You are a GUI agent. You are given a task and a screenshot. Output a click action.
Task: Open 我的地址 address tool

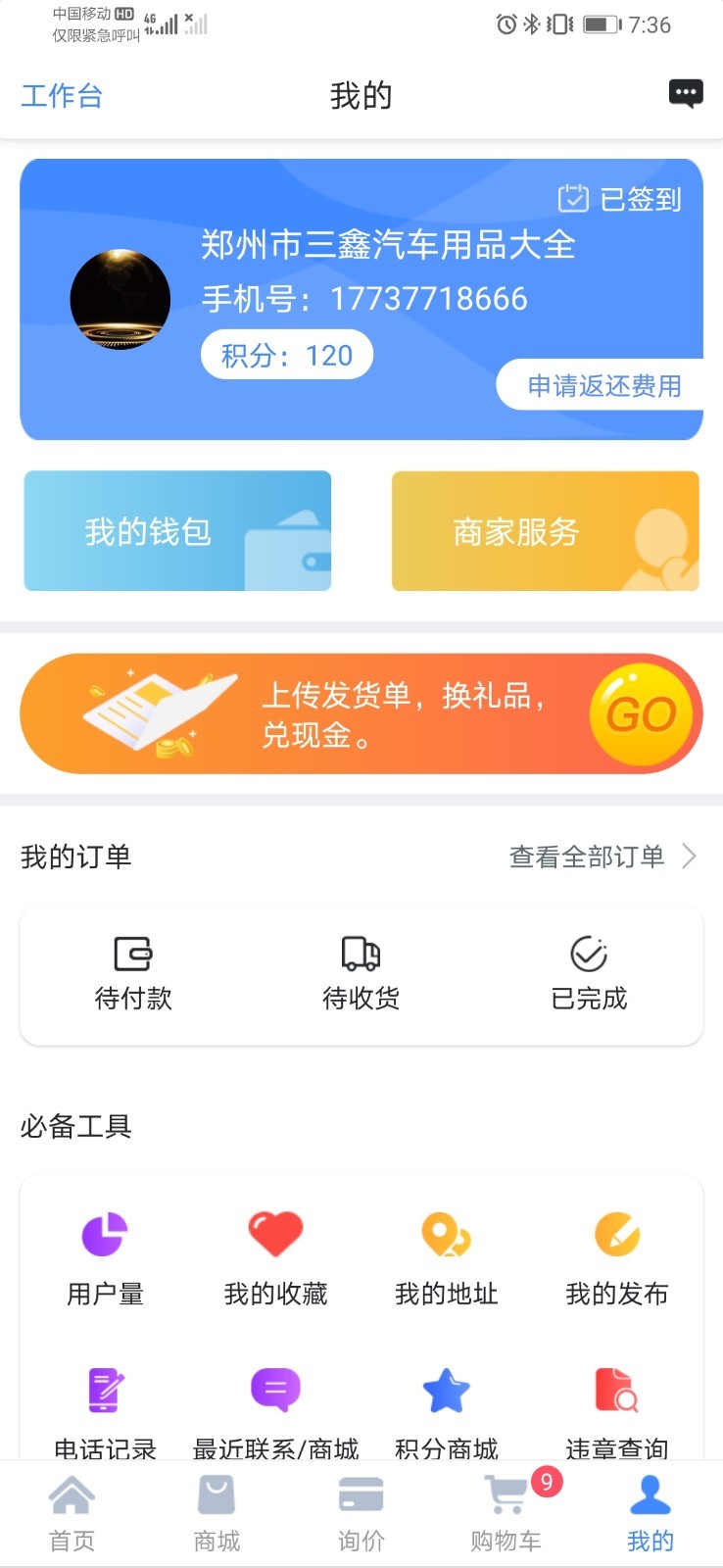coord(446,1259)
